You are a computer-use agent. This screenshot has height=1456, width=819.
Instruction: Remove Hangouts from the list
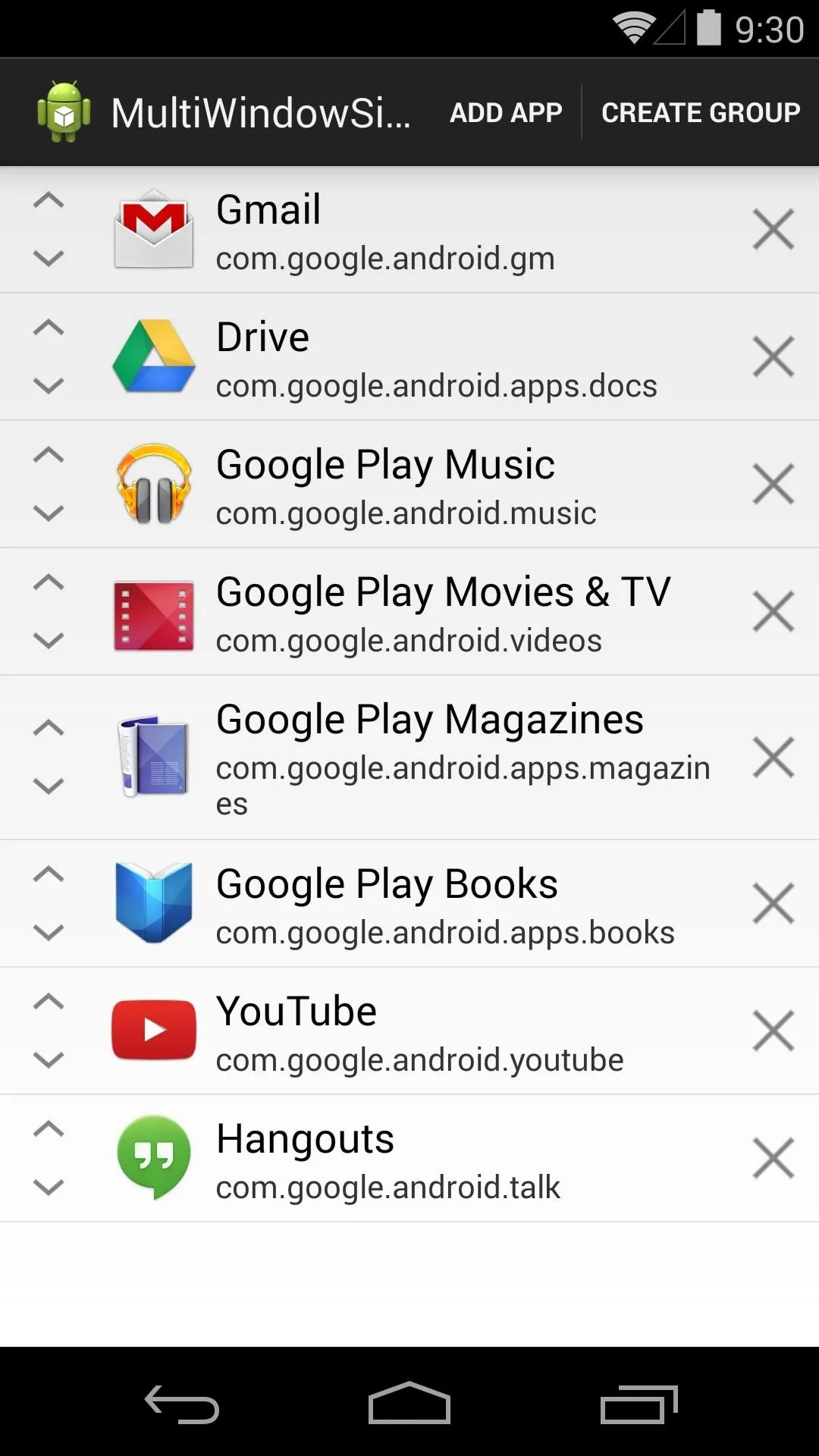(773, 1158)
